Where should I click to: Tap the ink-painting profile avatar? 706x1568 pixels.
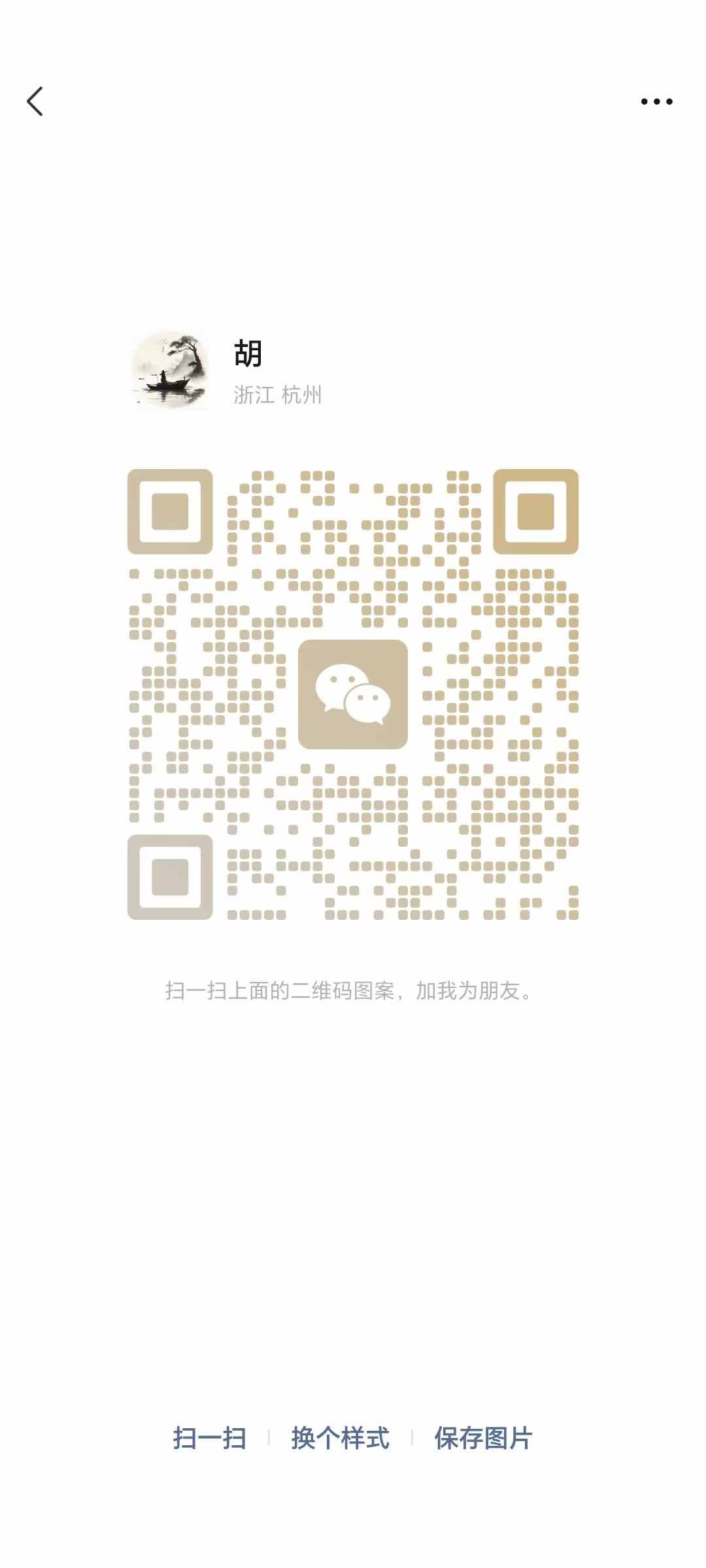click(x=169, y=369)
